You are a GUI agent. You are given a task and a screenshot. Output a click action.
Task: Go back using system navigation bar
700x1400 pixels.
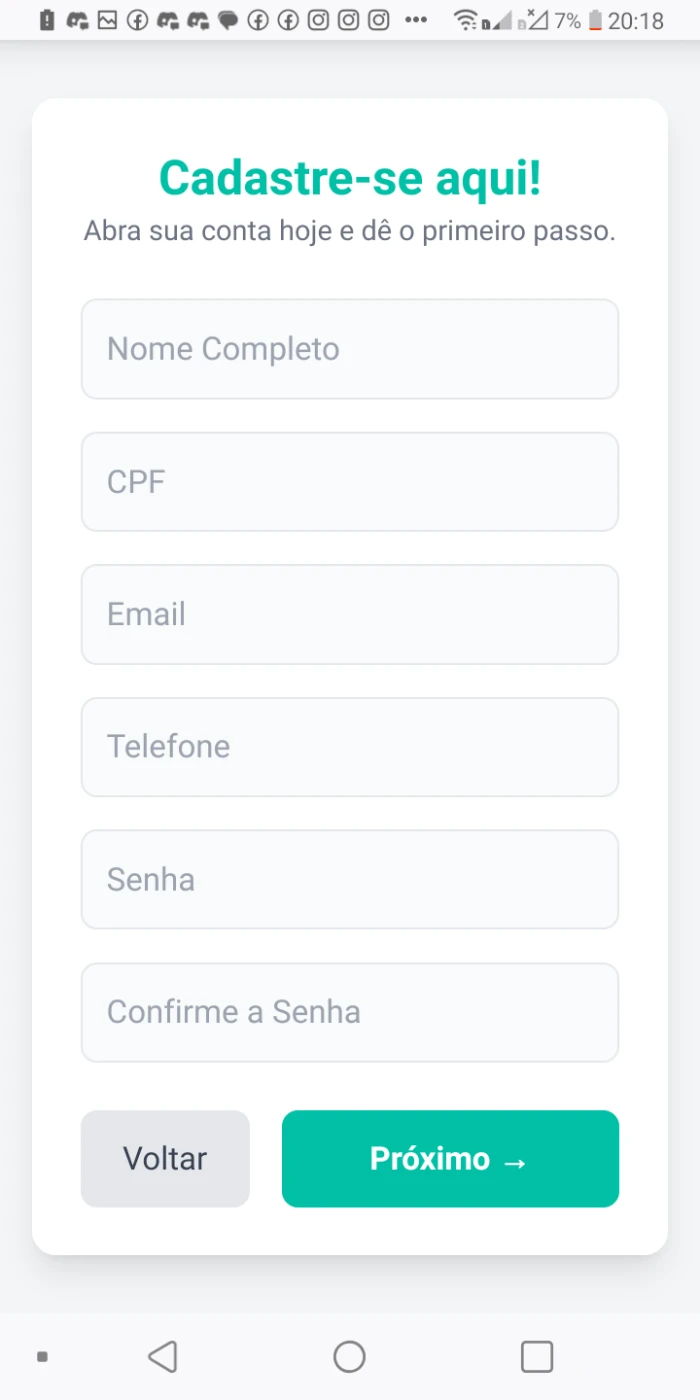coord(162,1357)
